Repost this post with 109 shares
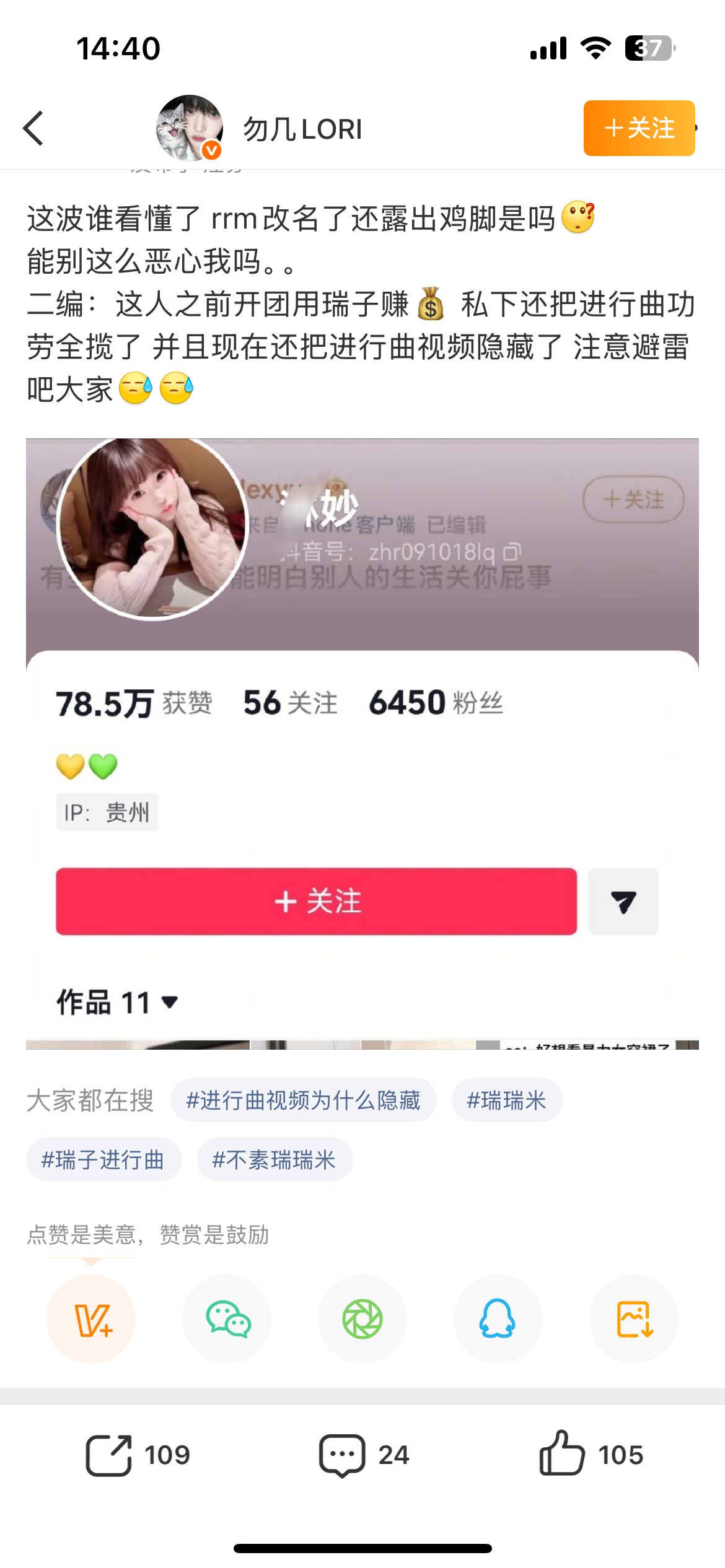 tap(138, 1455)
